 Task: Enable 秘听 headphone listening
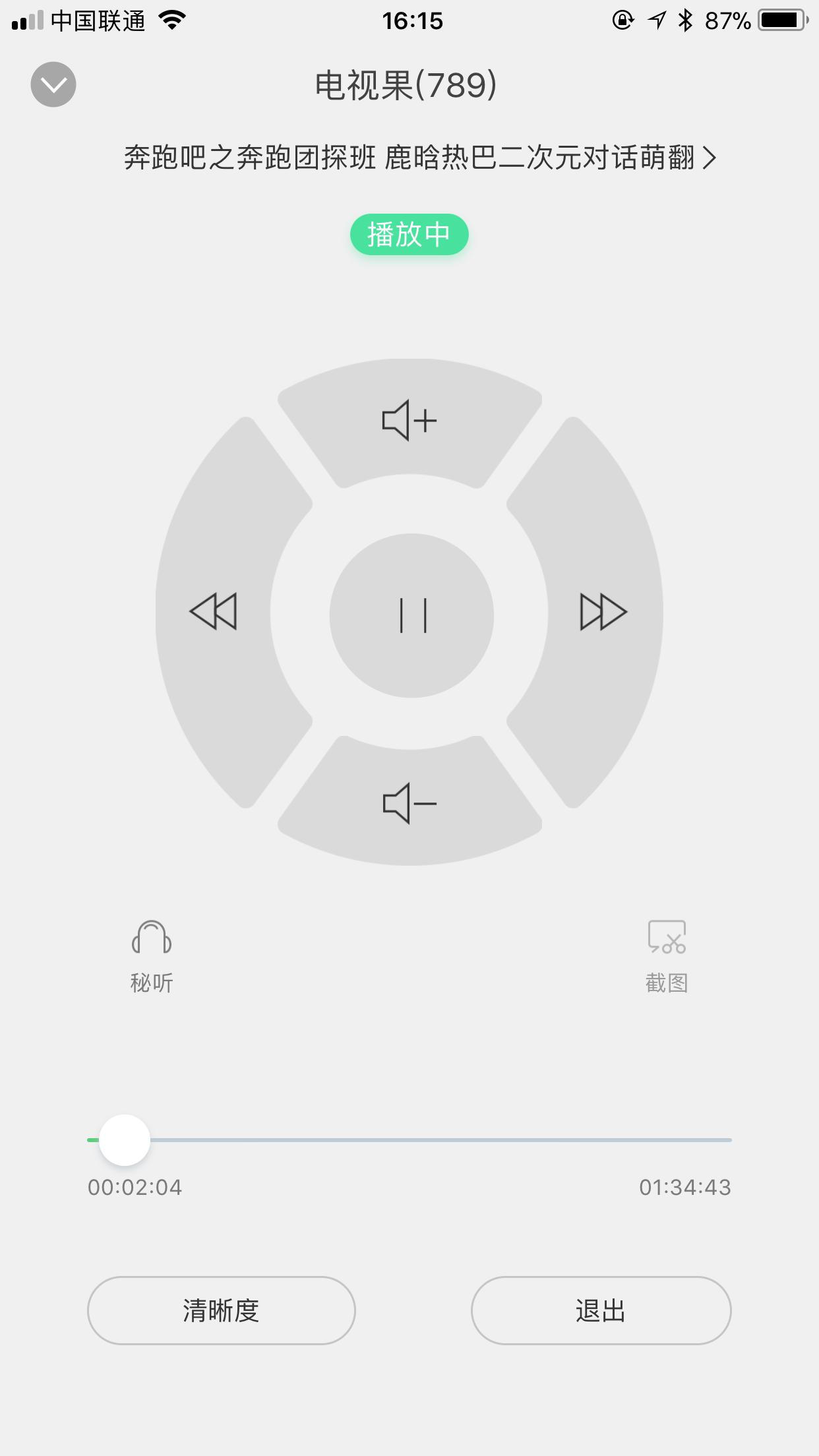click(152, 956)
